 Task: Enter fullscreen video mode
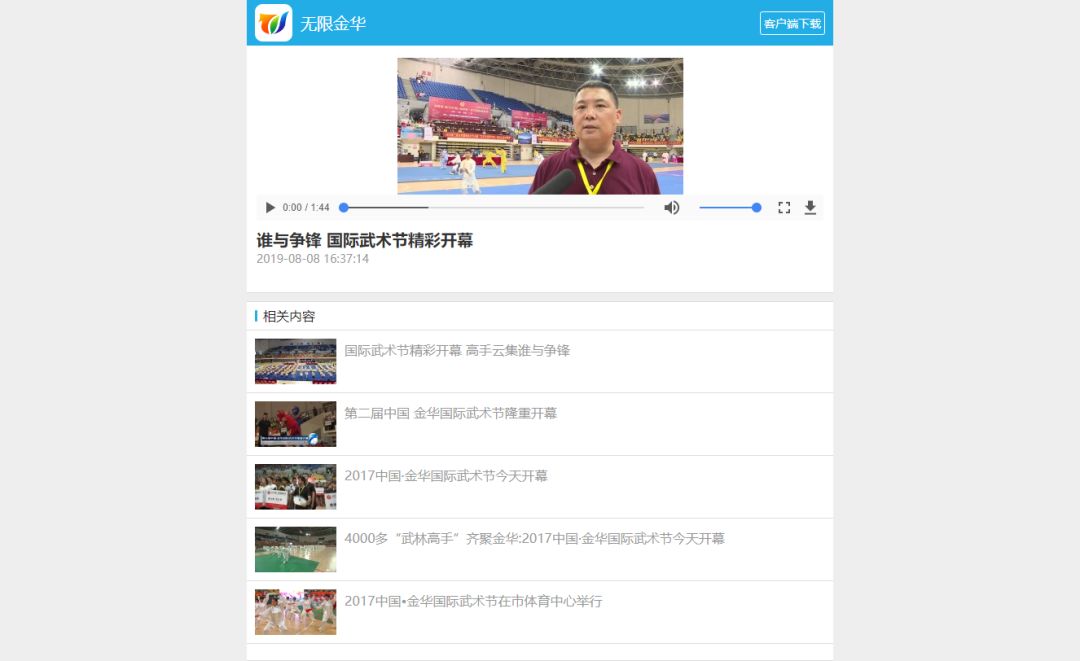784,208
